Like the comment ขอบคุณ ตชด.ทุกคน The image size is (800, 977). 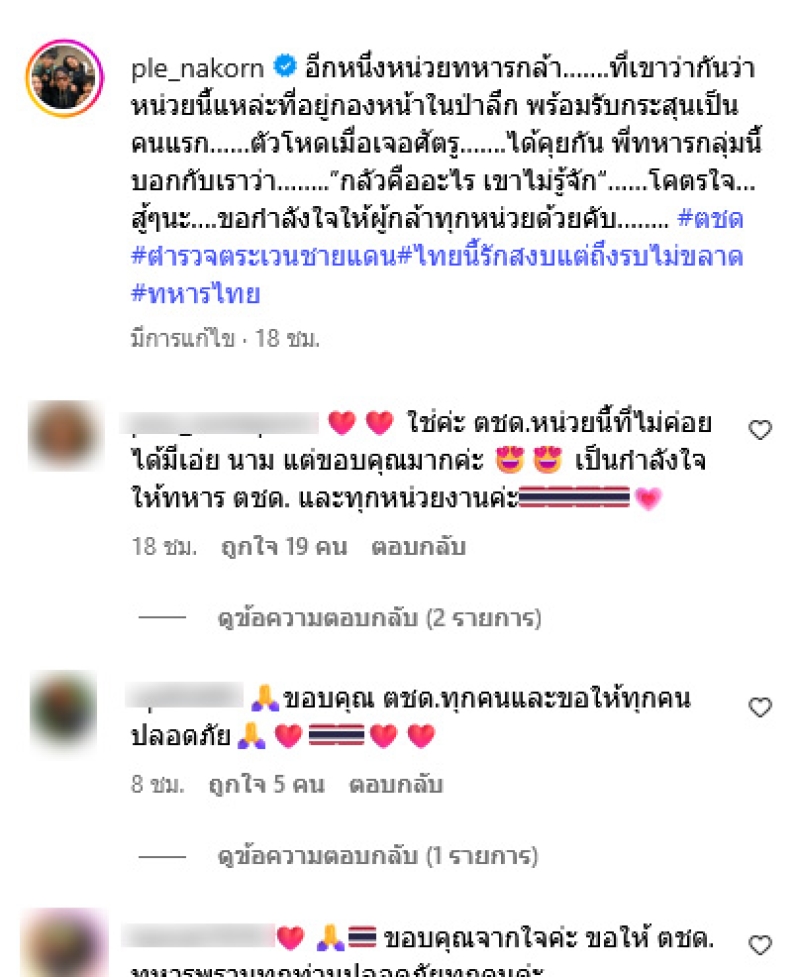click(x=760, y=707)
